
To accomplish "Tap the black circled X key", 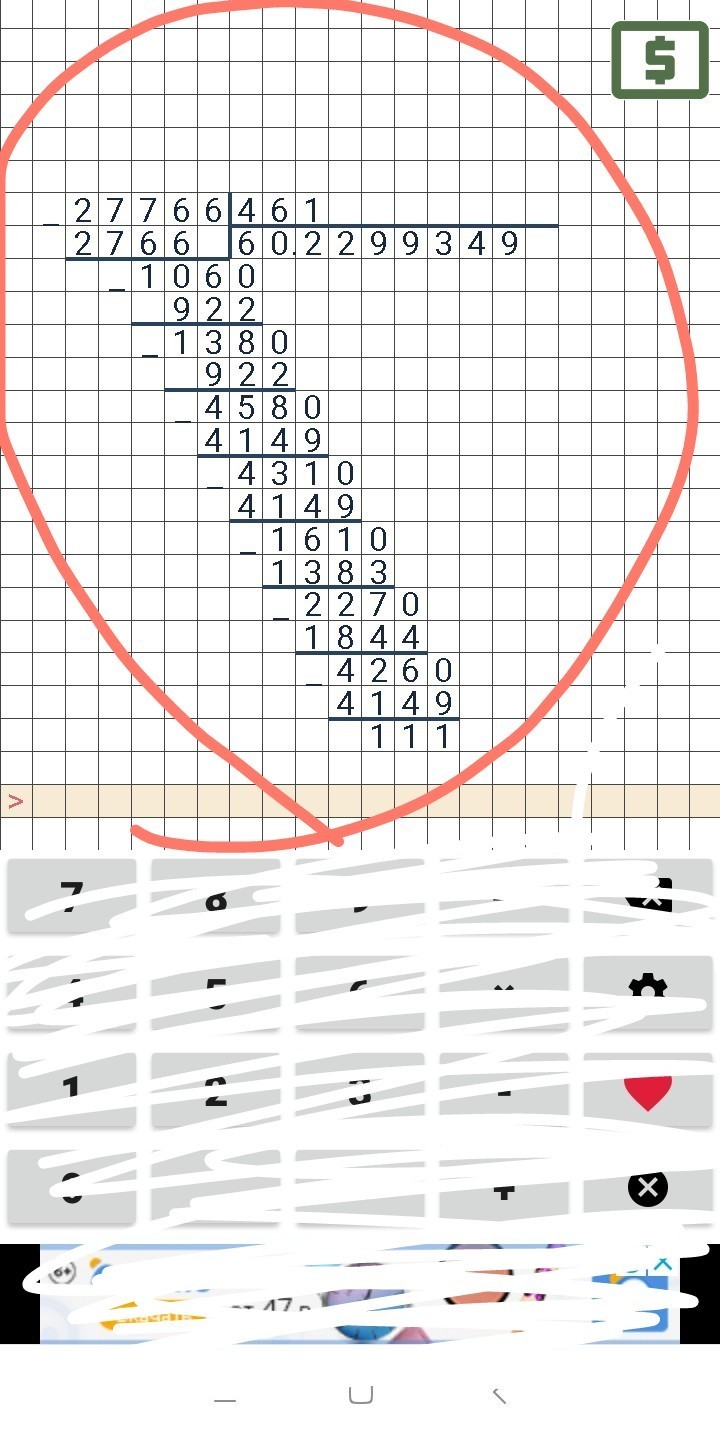I will tap(648, 1187).
